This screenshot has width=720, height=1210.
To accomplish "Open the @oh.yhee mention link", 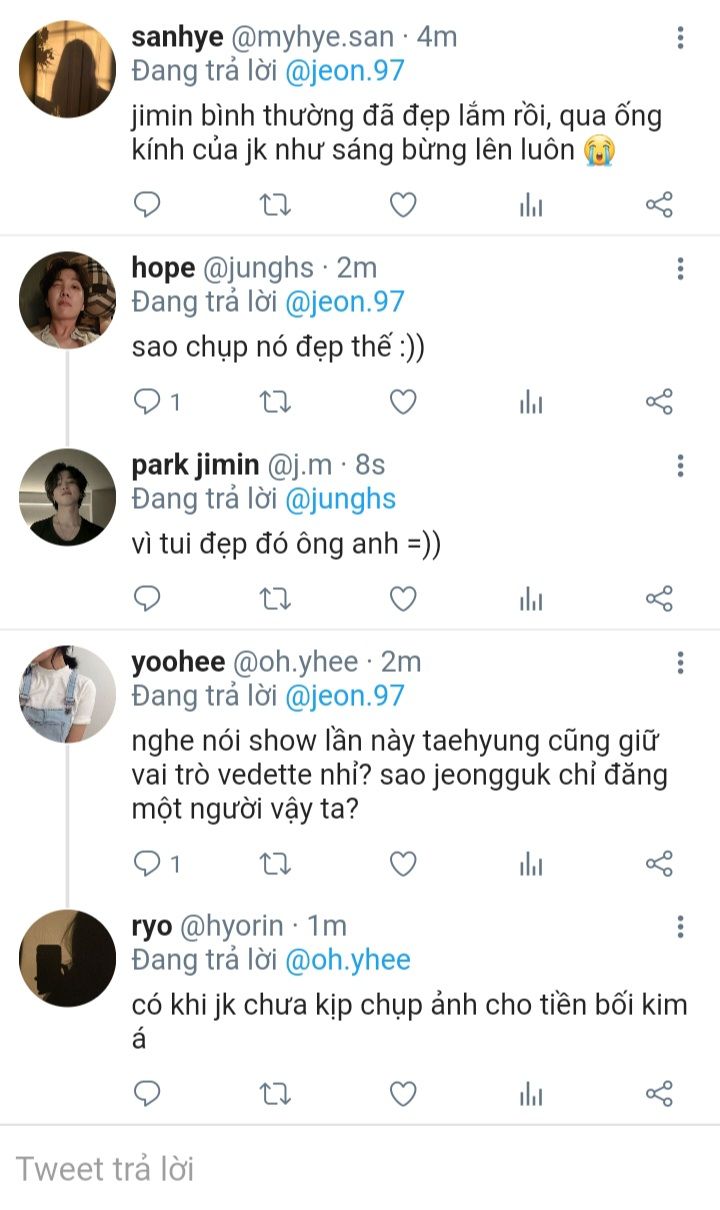I will click(347, 960).
